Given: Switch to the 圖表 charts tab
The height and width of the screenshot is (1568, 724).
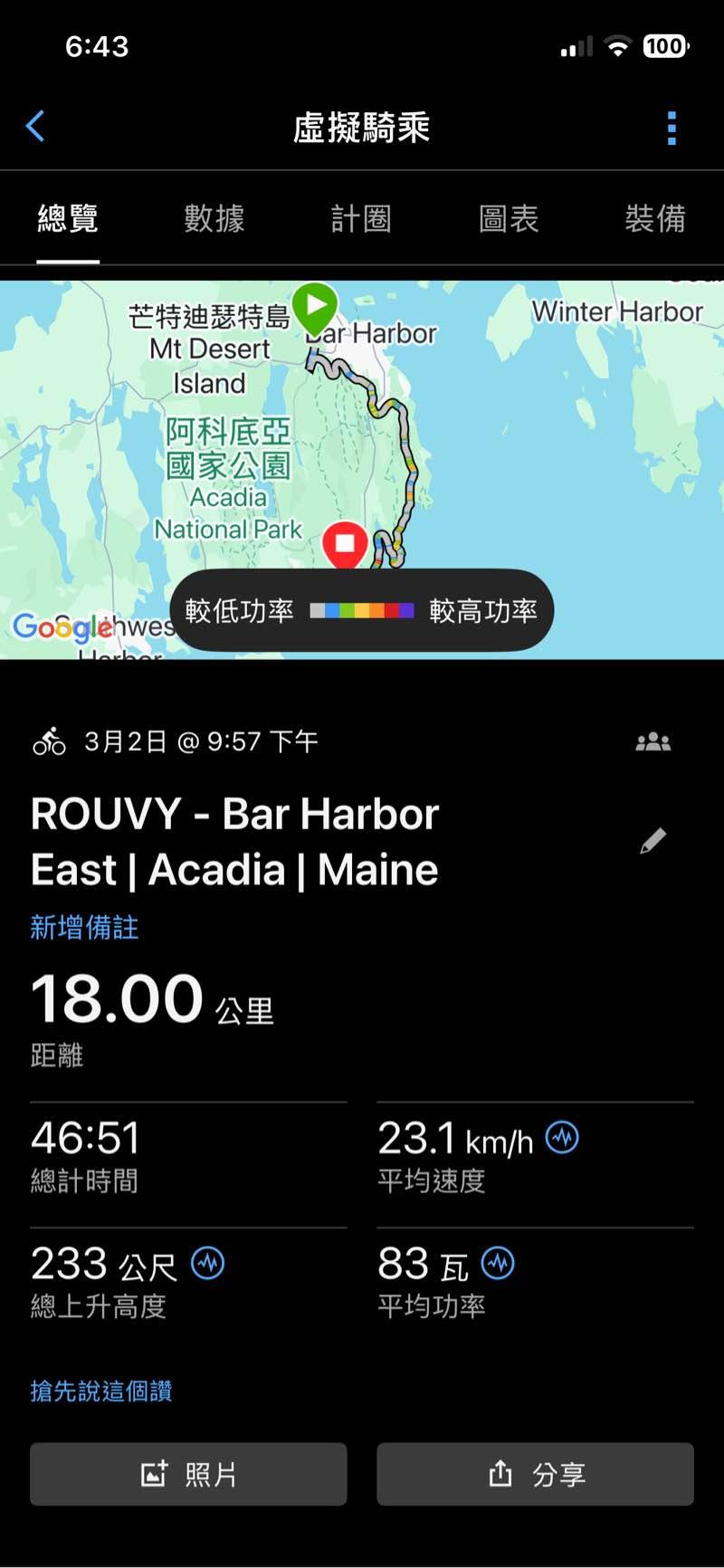Looking at the screenshot, I should tap(509, 219).
